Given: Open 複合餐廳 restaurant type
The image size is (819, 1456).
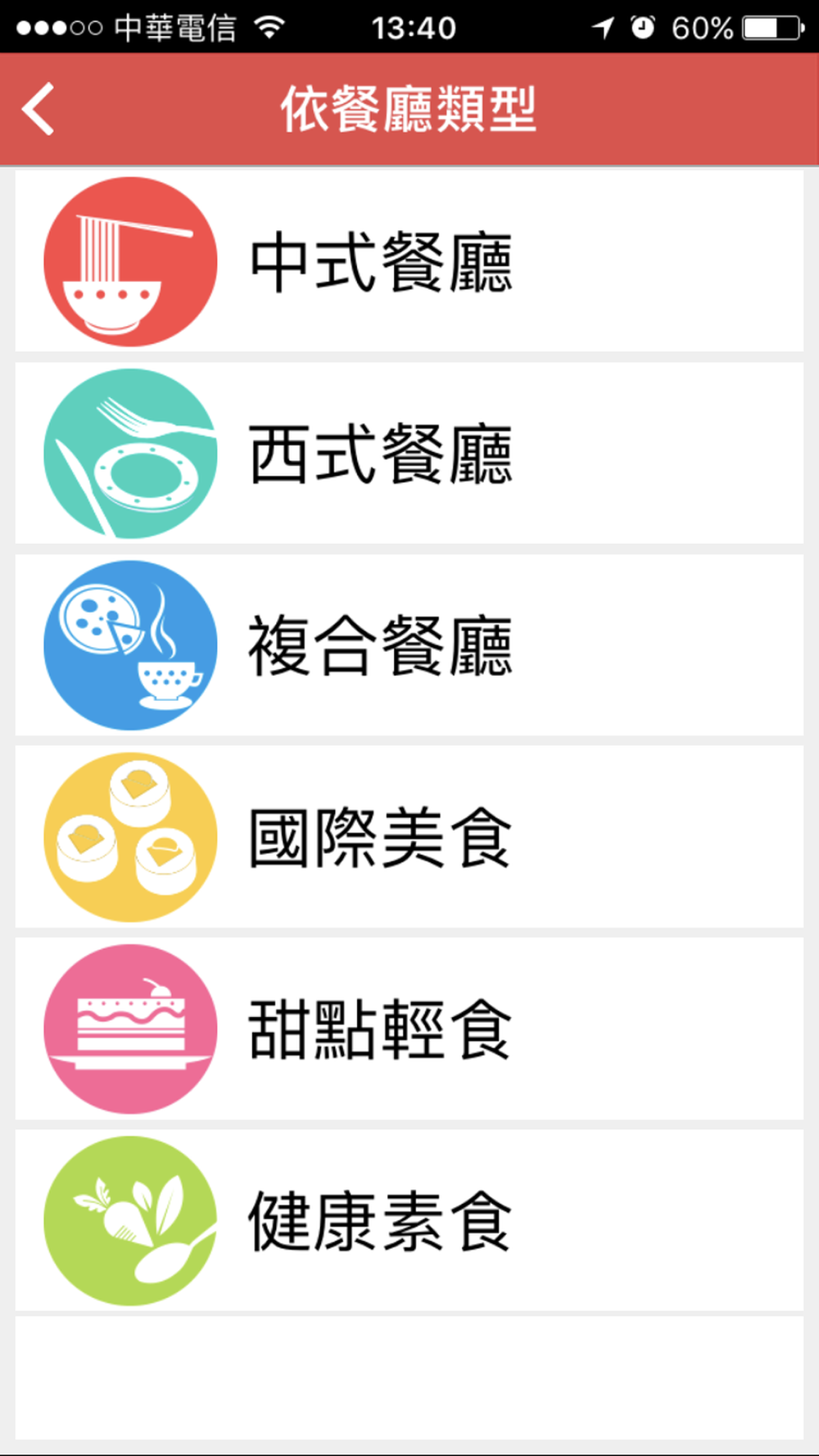Looking at the screenshot, I should point(409,644).
